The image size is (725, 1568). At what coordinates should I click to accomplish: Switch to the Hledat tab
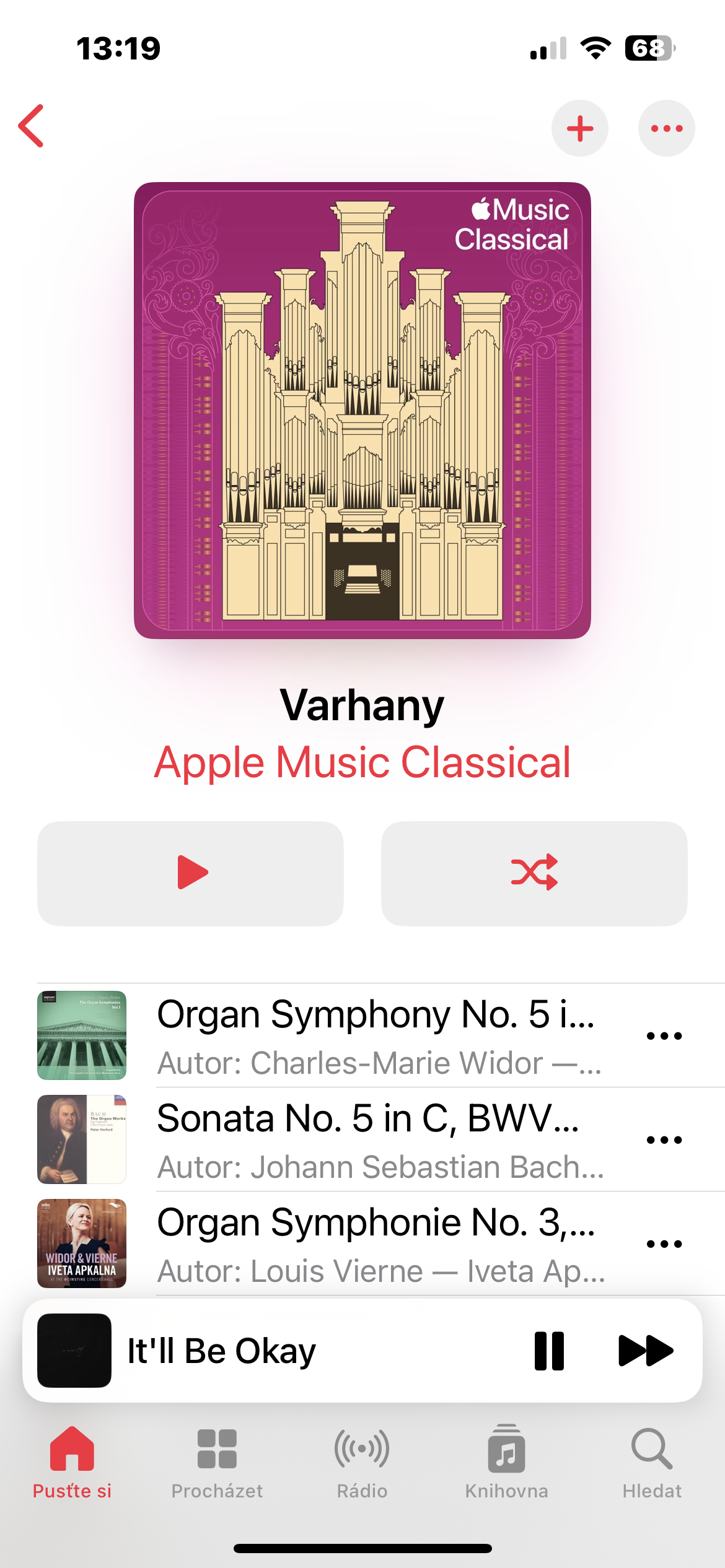click(x=652, y=1461)
